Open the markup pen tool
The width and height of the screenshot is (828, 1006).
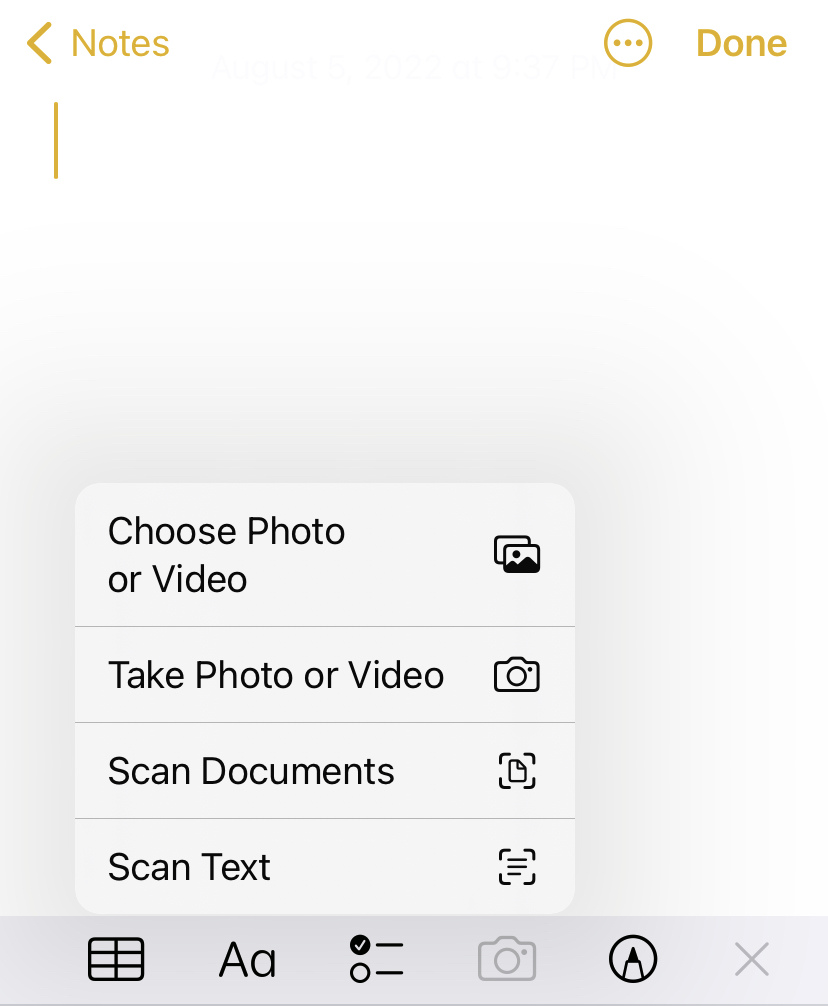[x=633, y=961]
